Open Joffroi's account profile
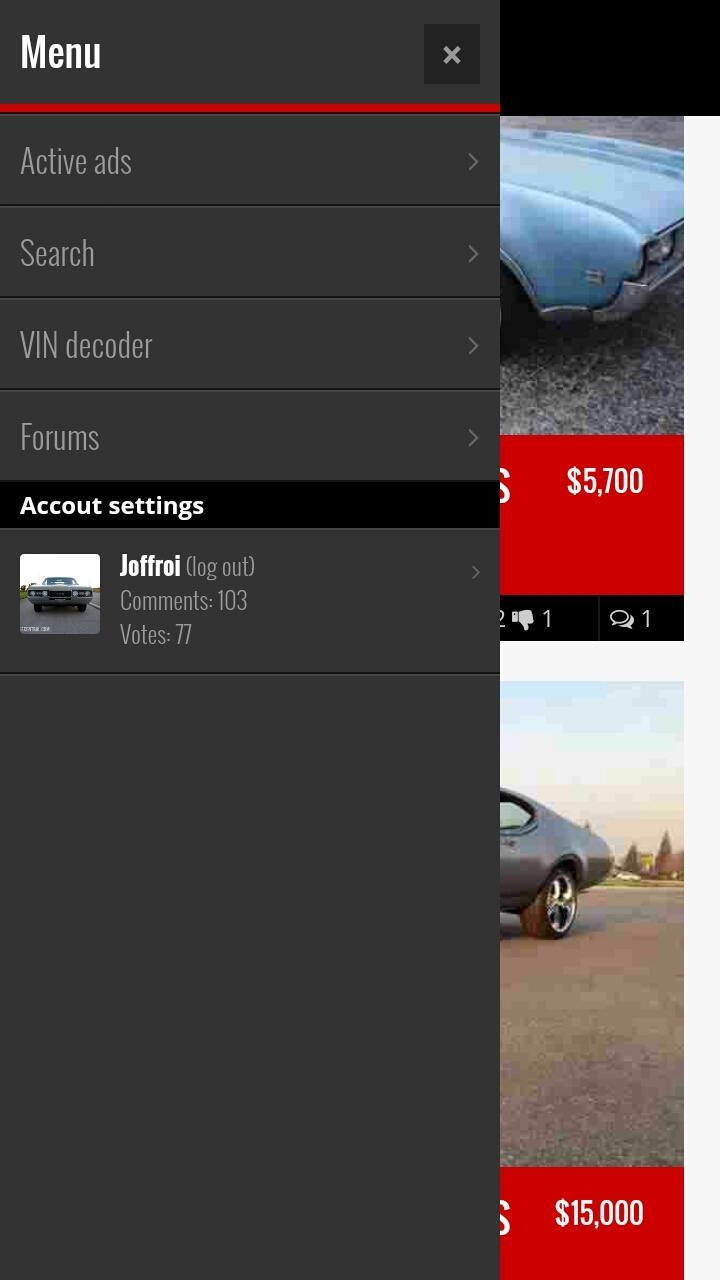This screenshot has width=720, height=1280. click(x=150, y=565)
